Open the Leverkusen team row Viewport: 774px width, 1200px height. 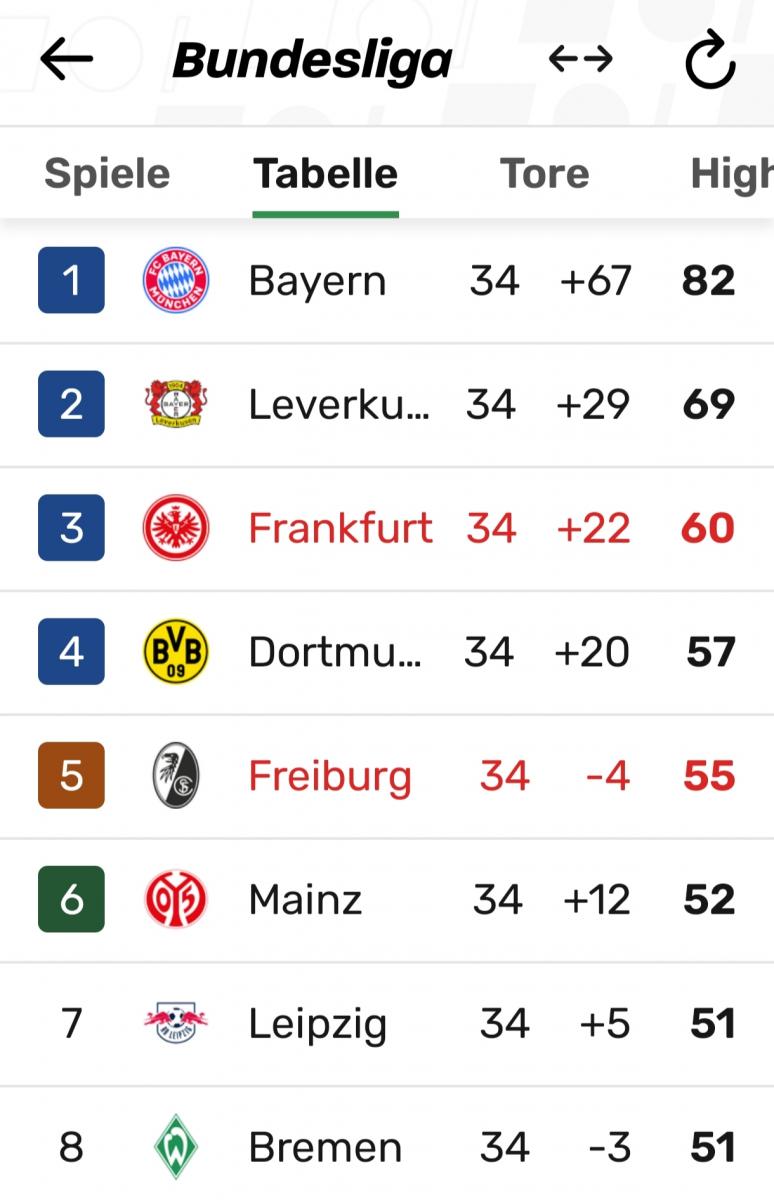pyautogui.click(x=387, y=405)
